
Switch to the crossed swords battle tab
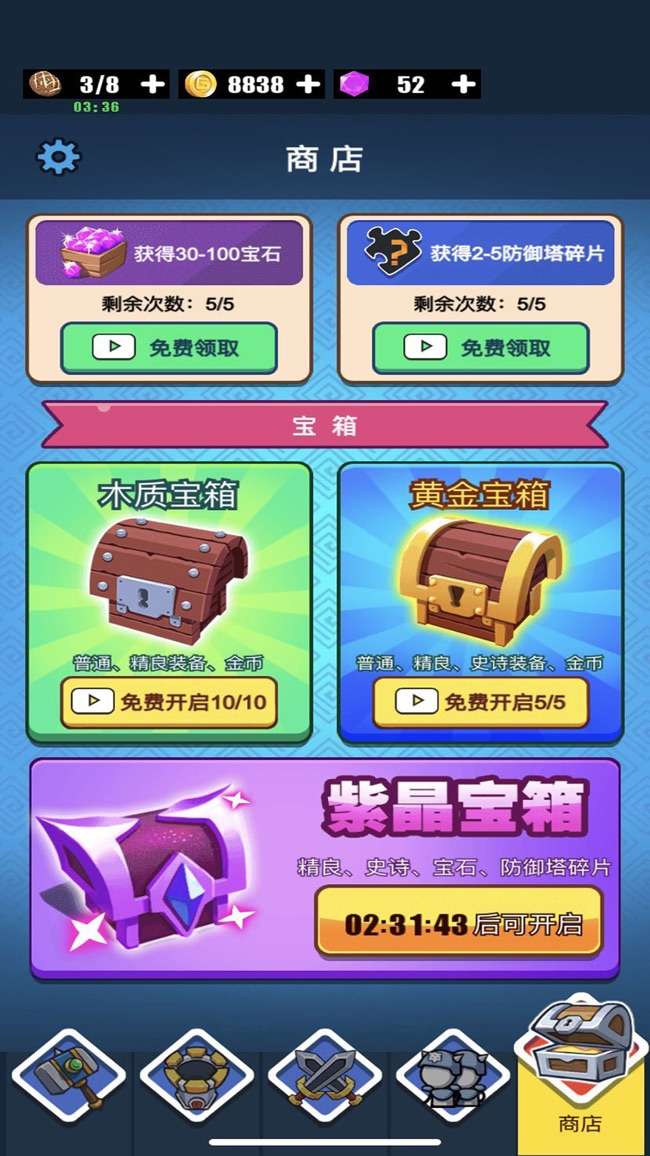coord(324,1078)
